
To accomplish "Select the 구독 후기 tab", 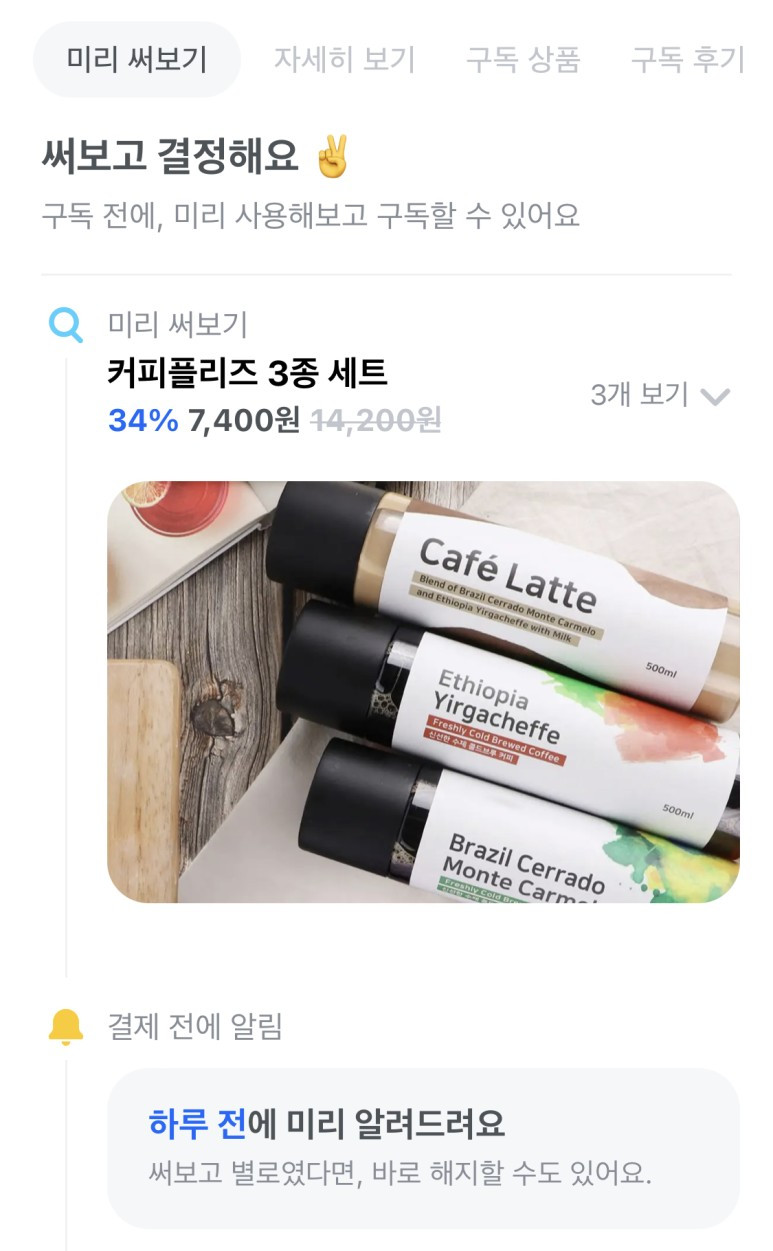I will (686, 59).
